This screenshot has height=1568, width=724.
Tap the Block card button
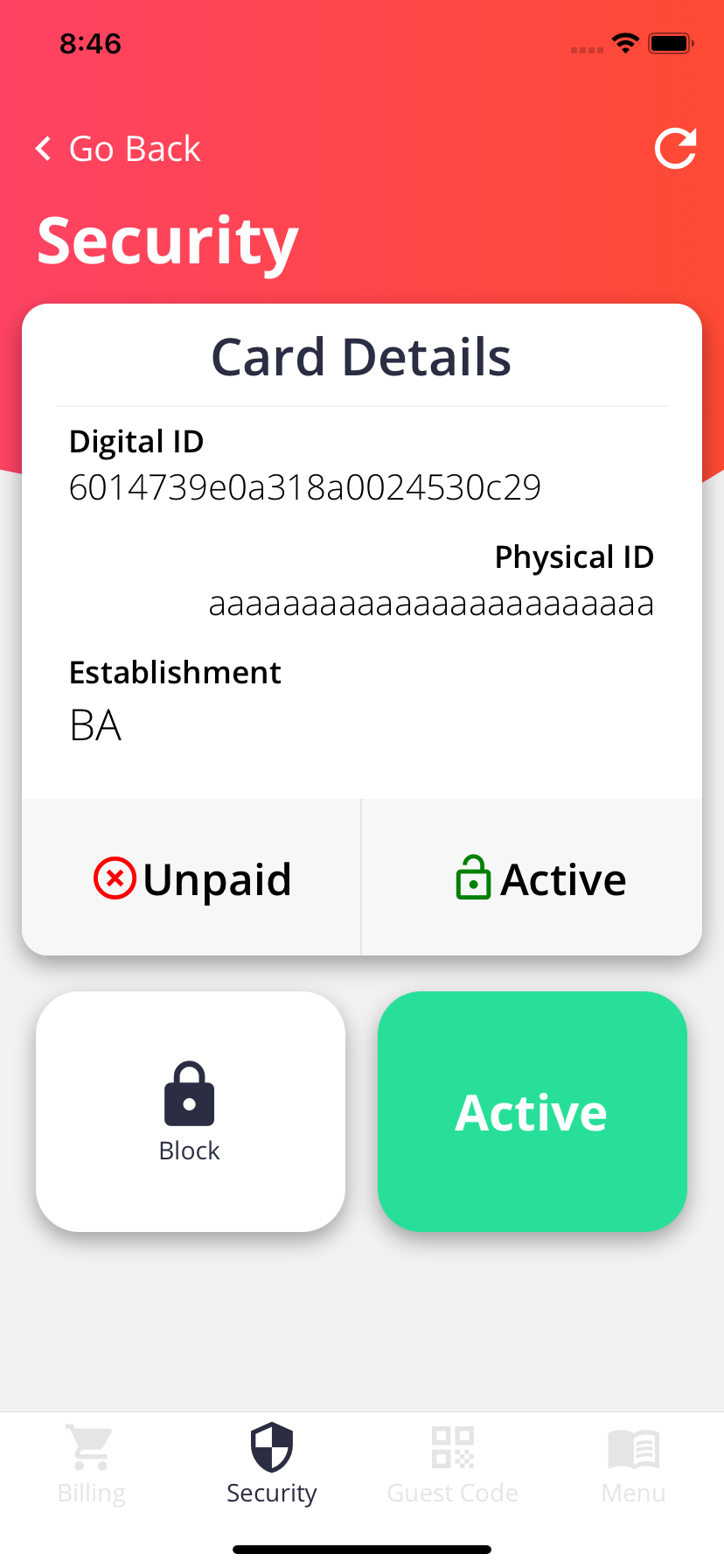[191, 1111]
